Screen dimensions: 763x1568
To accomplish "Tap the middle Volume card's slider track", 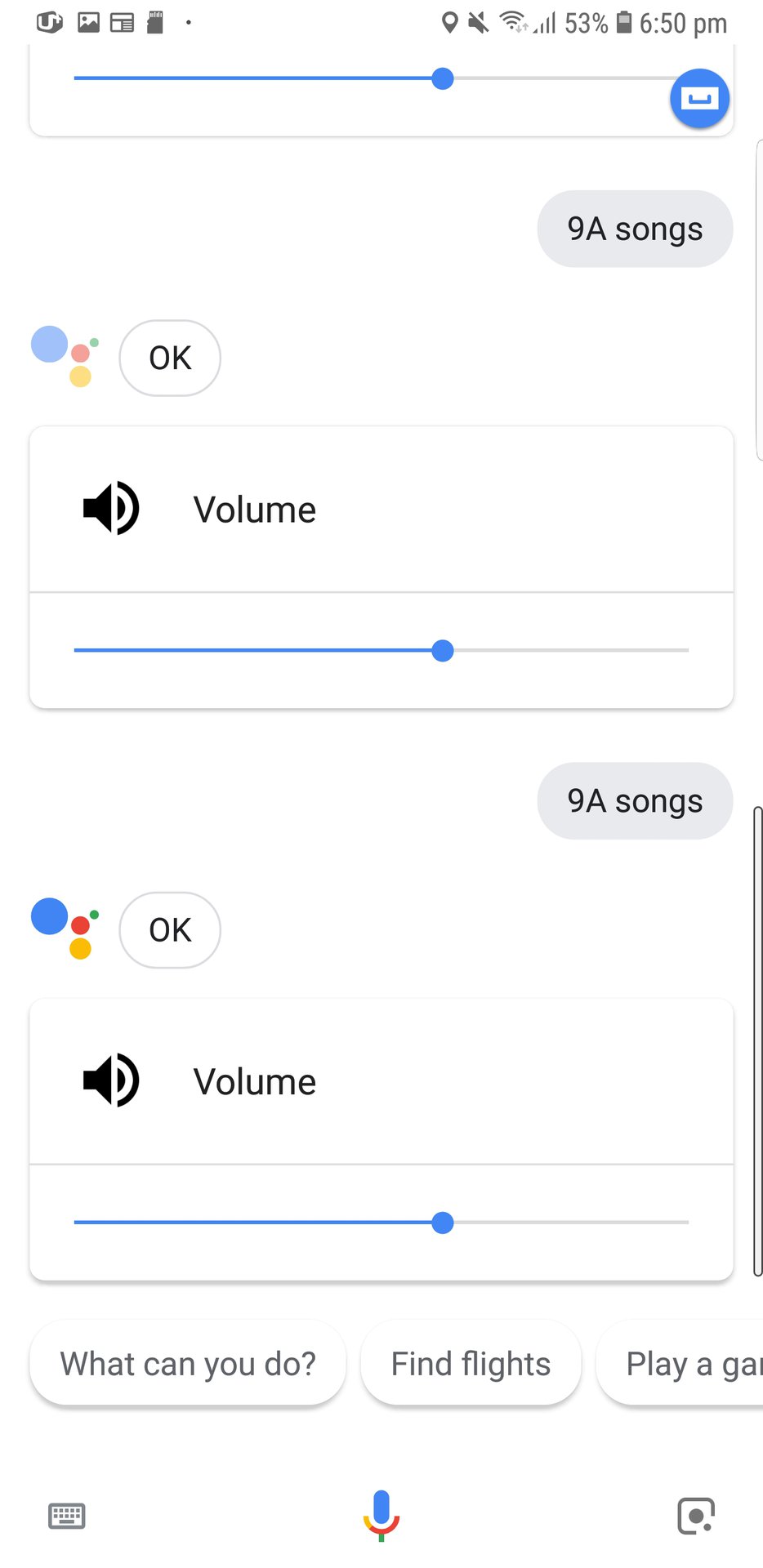I will [381, 651].
